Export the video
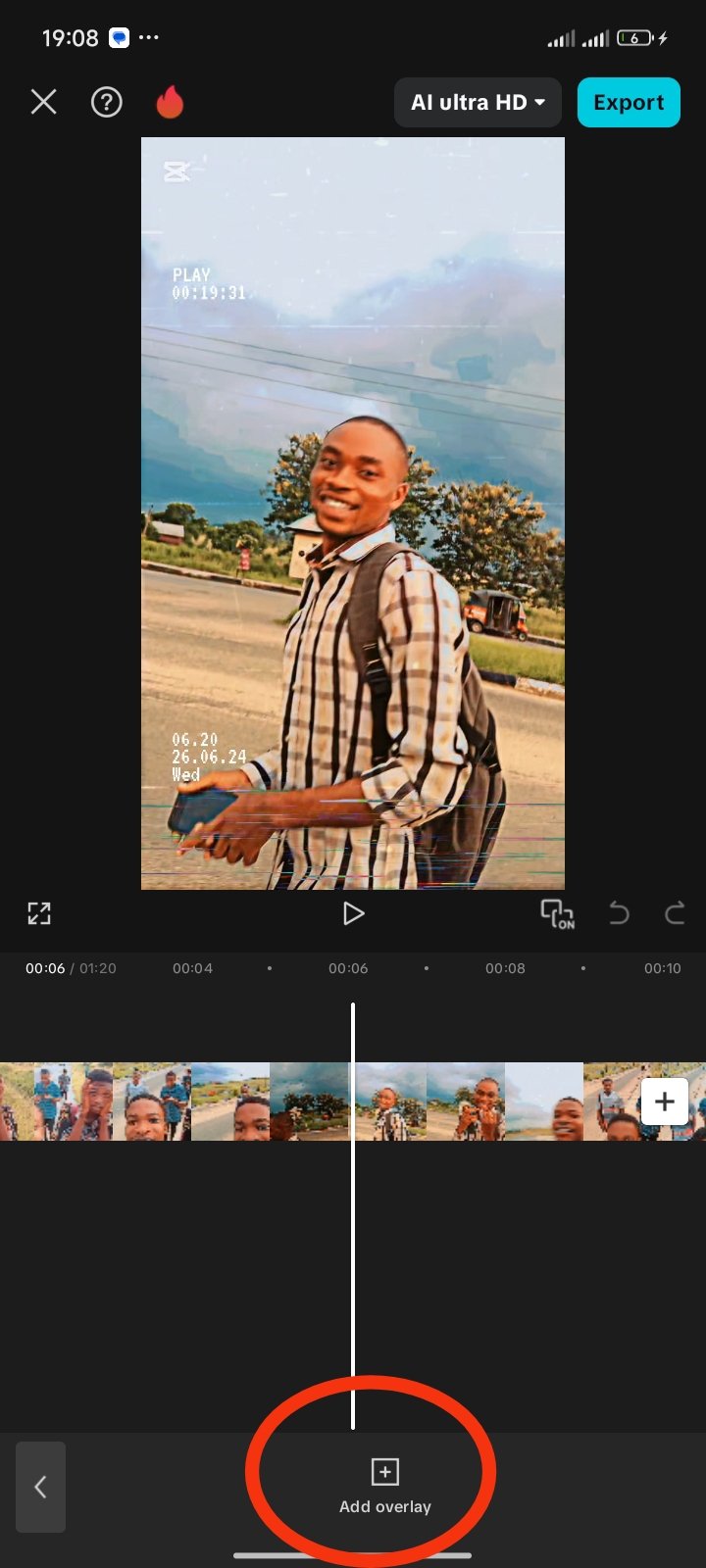 (629, 103)
